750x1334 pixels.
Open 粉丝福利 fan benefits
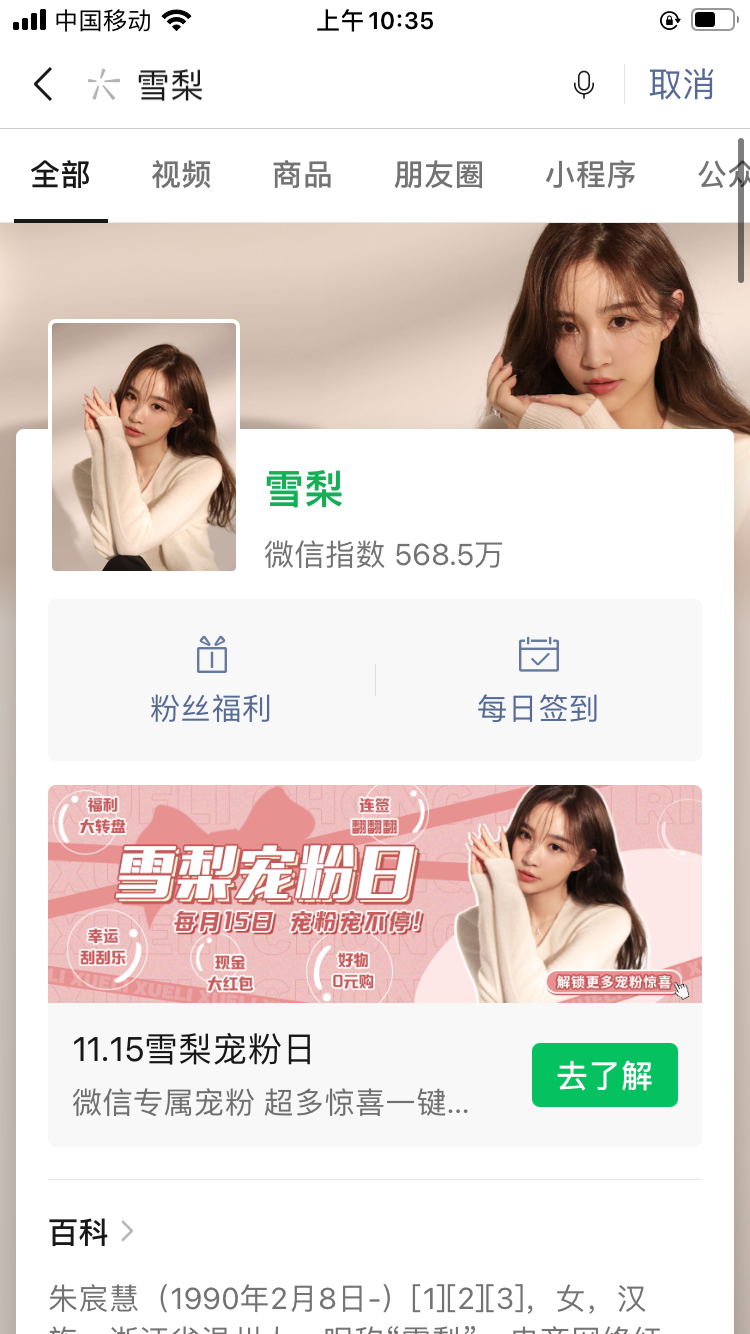point(211,681)
